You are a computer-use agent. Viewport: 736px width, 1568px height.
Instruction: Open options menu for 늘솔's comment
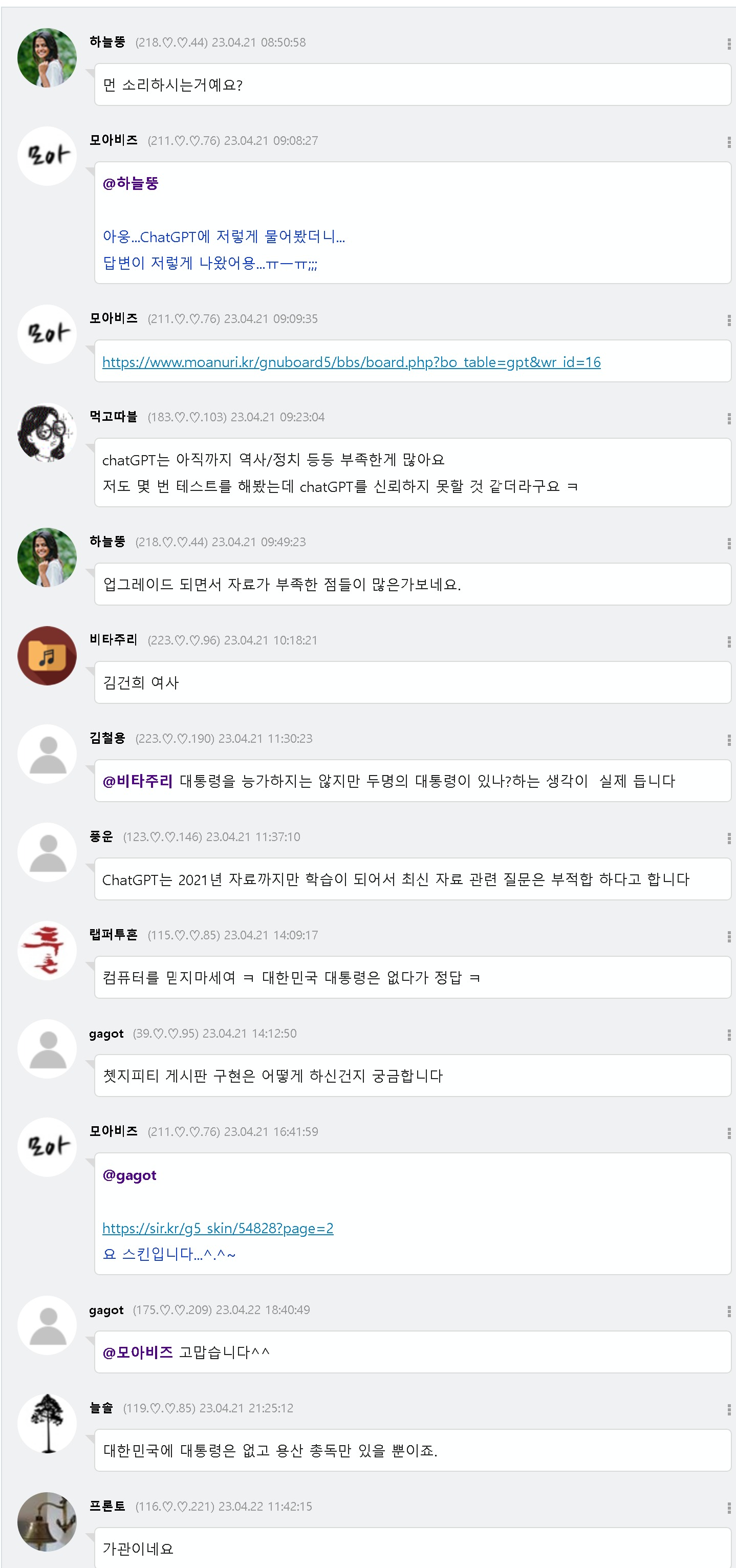729,1409
